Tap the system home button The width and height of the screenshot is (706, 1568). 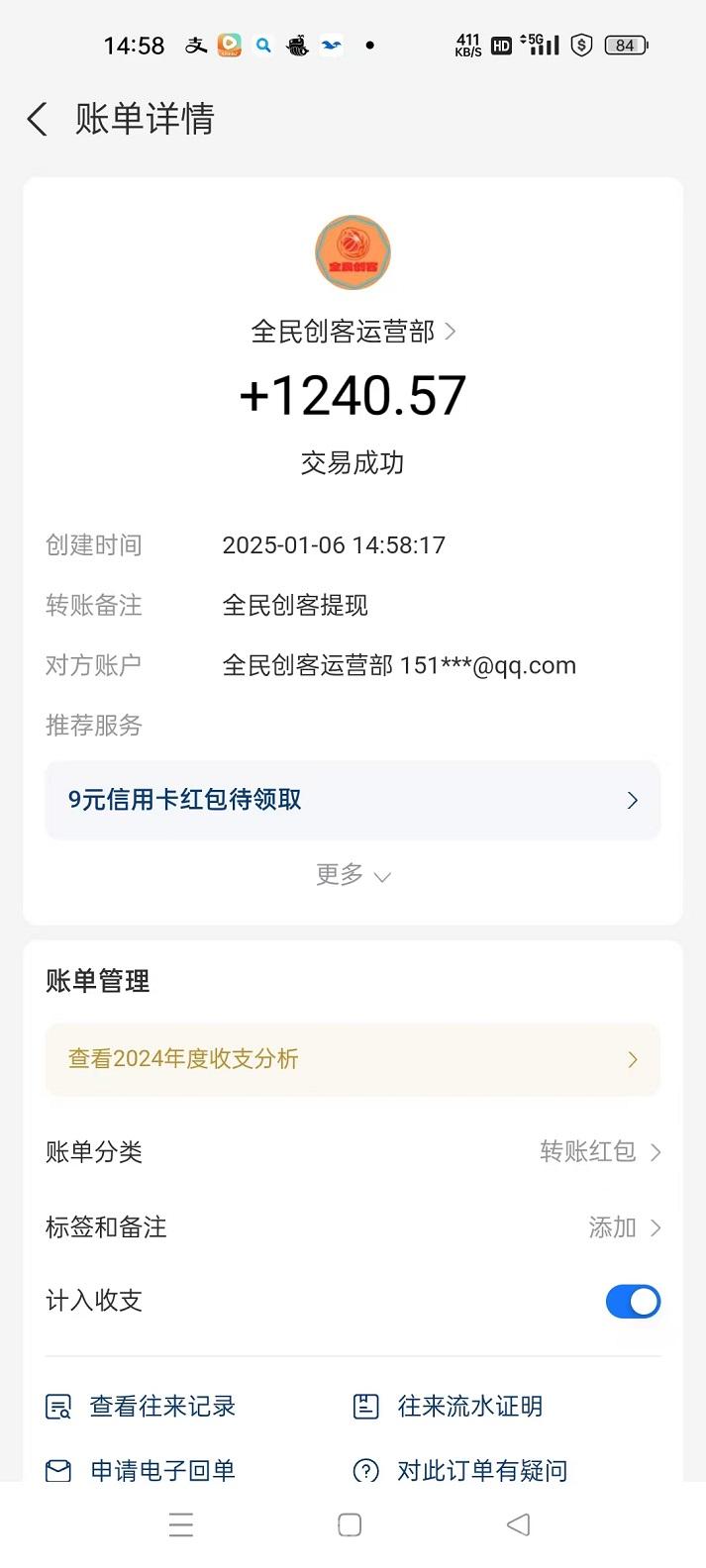click(x=350, y=1525)
